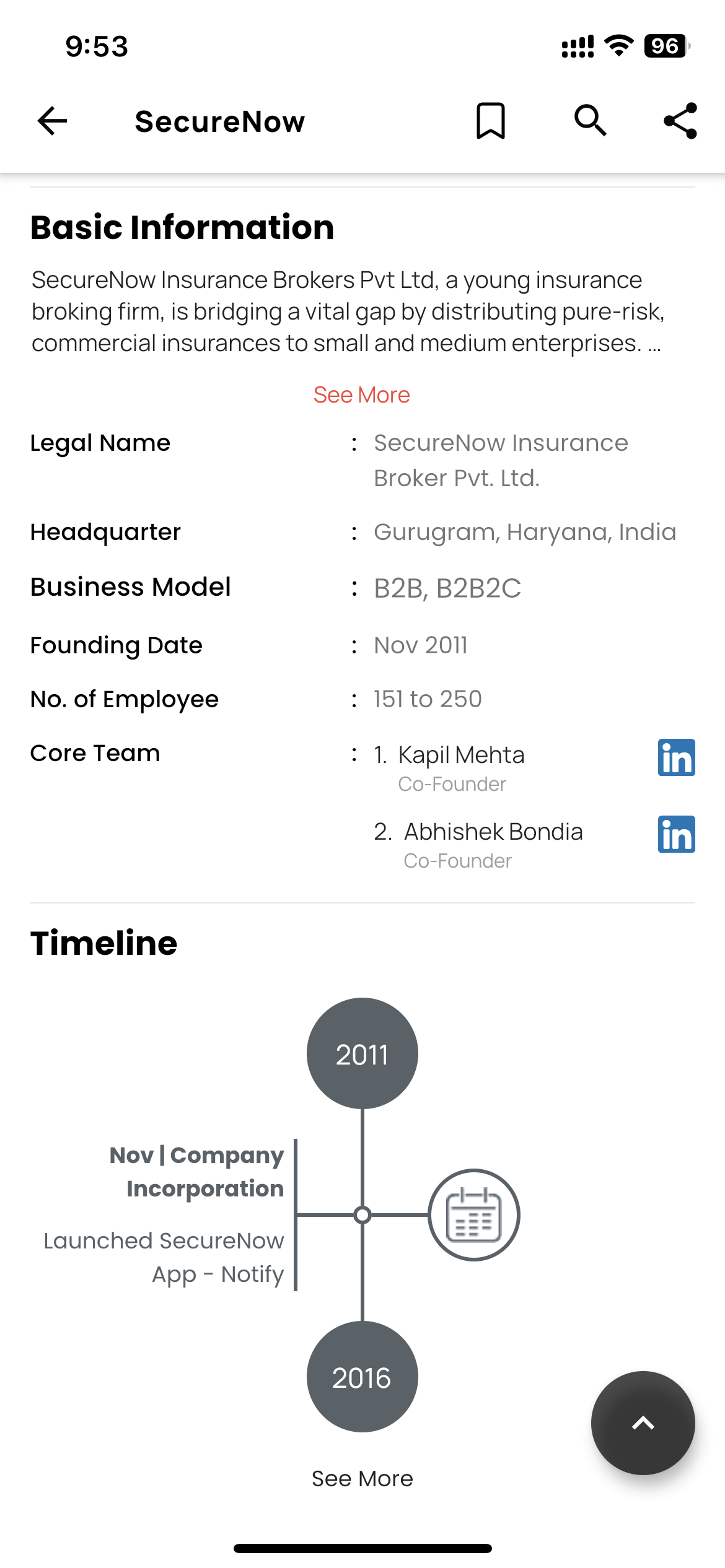Open Abhishek Bondia's LinkedIn profile

pyautogui.click(x=676, y=834)
